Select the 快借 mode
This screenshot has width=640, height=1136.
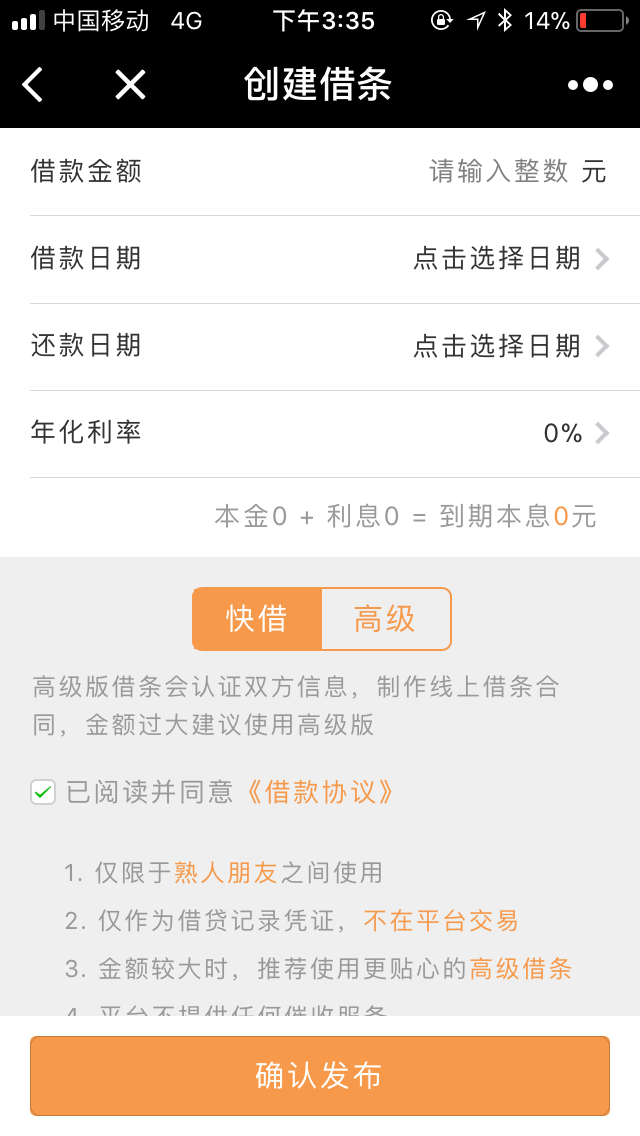tap(257, 619)
